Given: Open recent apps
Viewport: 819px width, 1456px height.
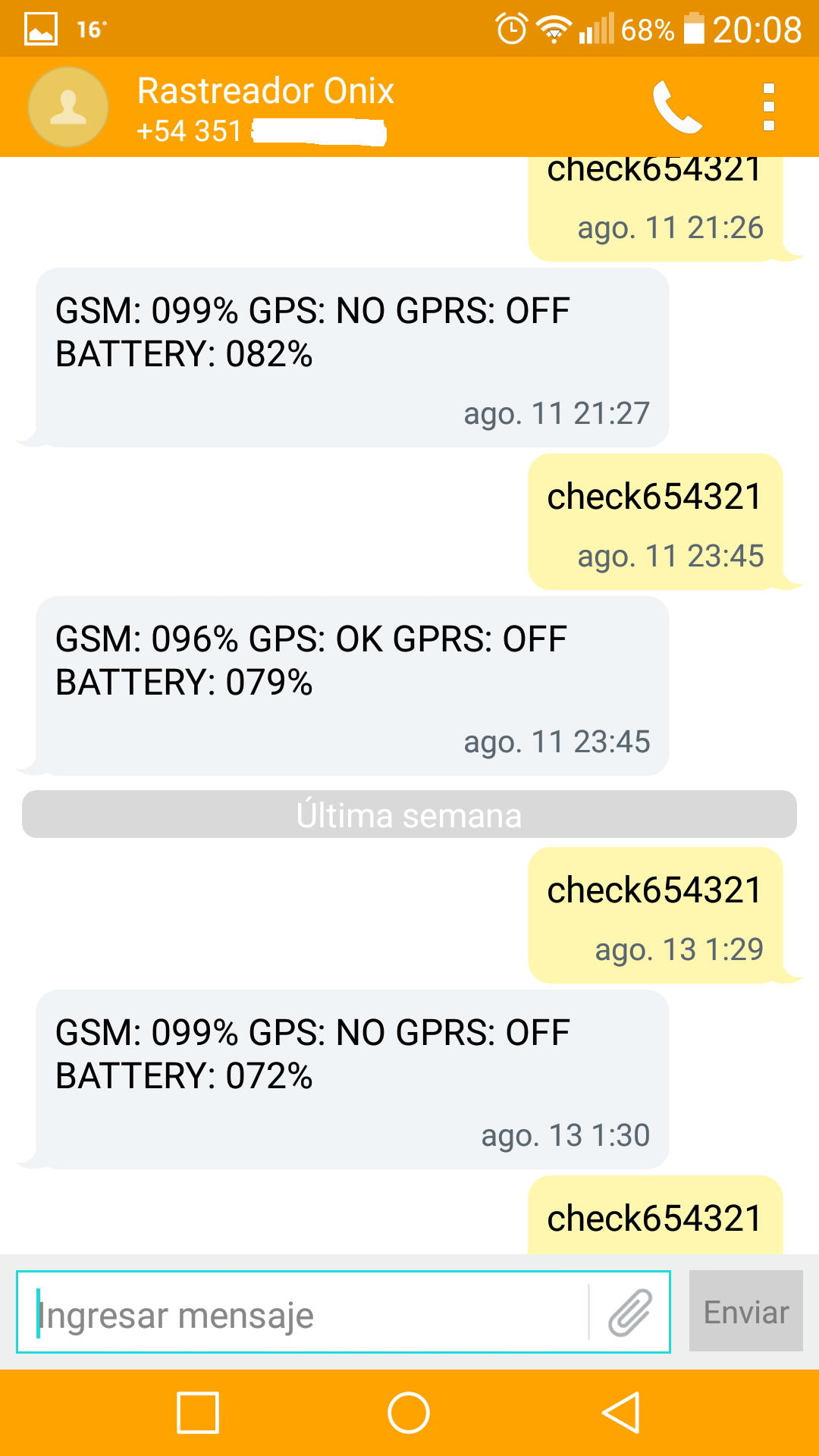Looking at the screenshot, I should pos(198,1413).
